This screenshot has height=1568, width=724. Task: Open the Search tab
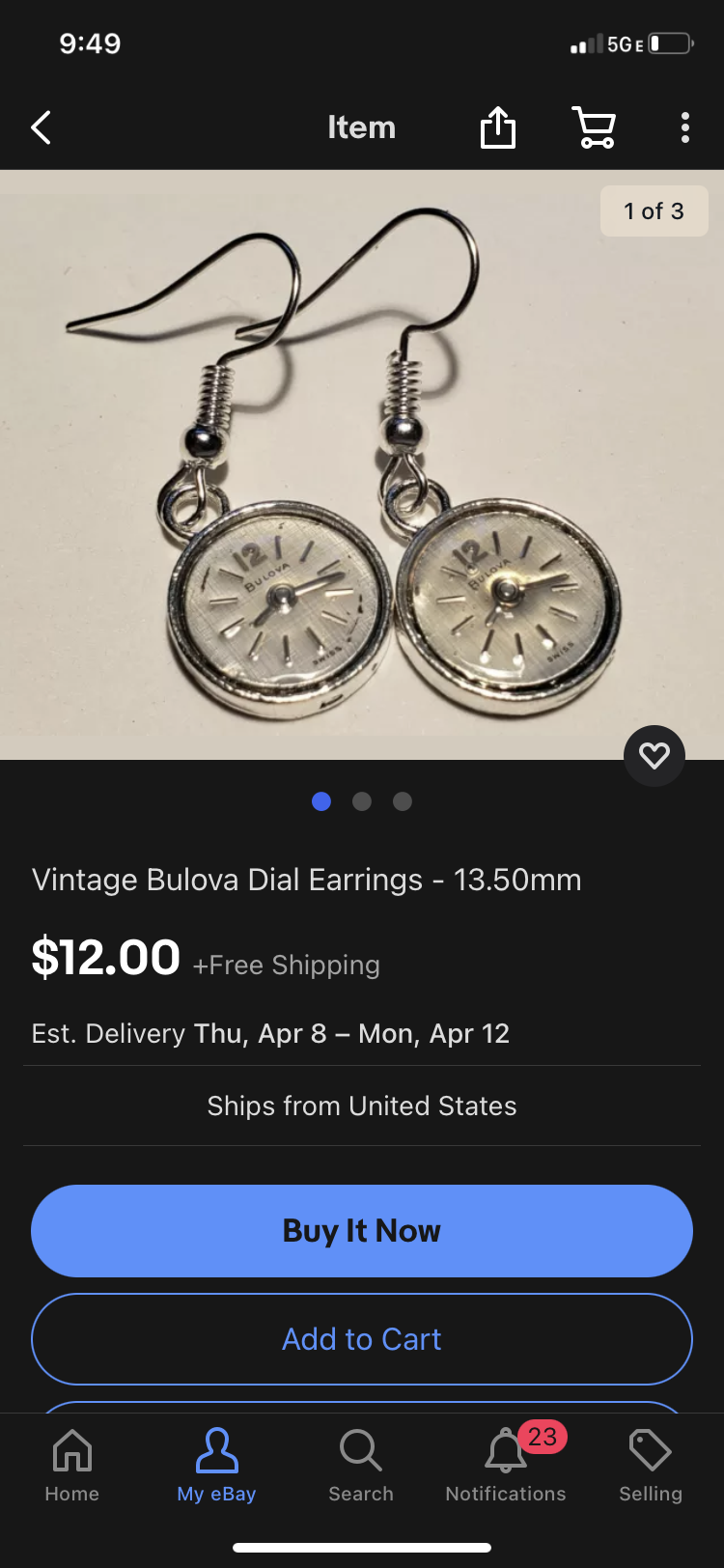coord(361,1466)
